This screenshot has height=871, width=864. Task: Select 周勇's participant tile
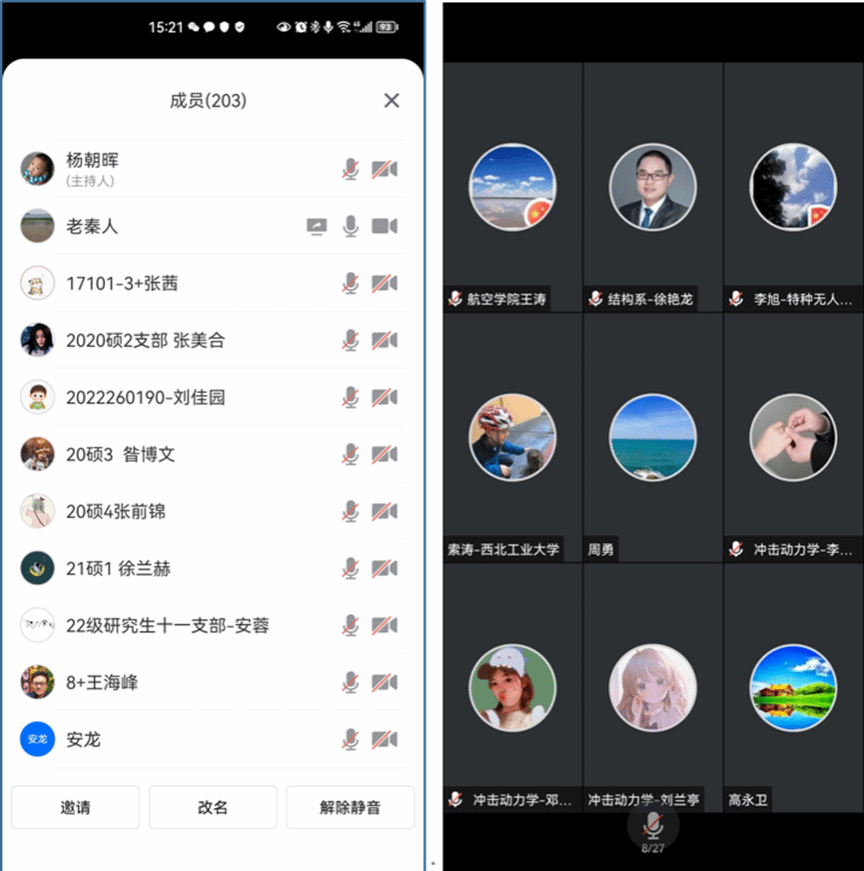(x=653, y=438)
